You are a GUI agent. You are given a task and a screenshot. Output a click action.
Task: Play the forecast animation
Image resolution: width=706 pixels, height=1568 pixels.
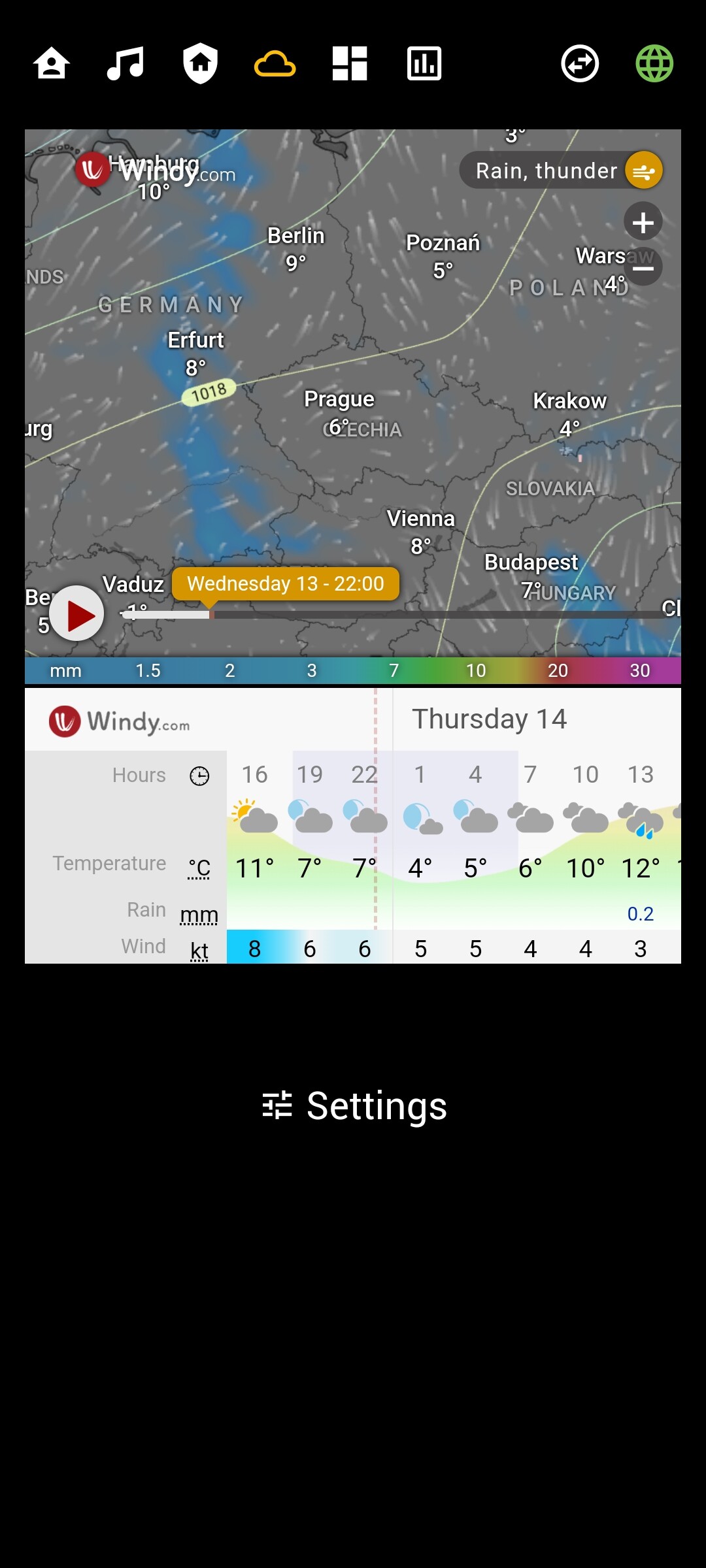click(77, 615)
